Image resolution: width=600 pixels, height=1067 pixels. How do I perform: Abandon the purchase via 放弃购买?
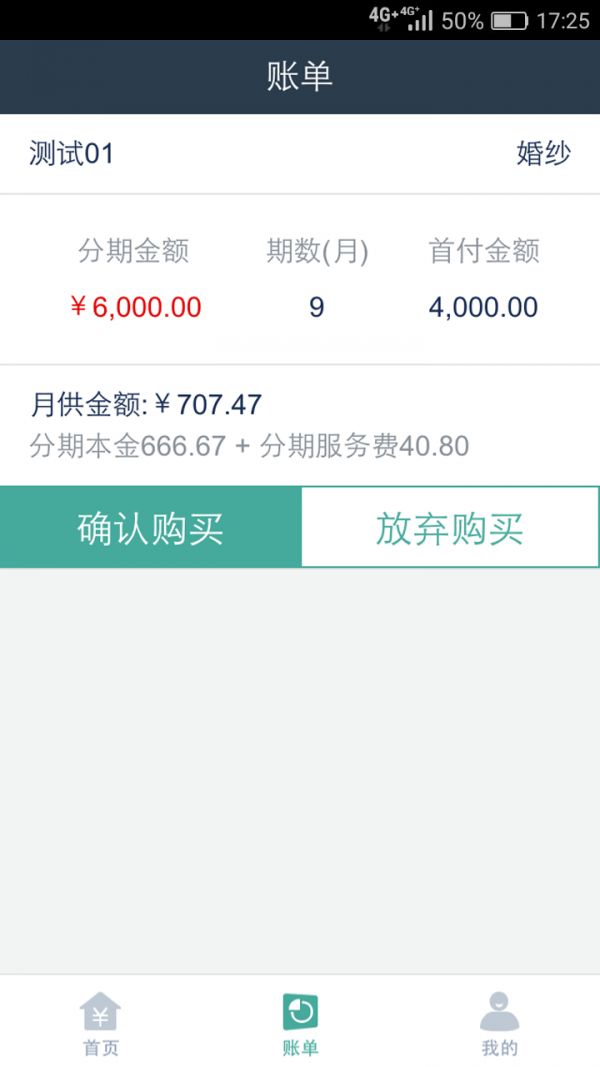tap(450, 528)
